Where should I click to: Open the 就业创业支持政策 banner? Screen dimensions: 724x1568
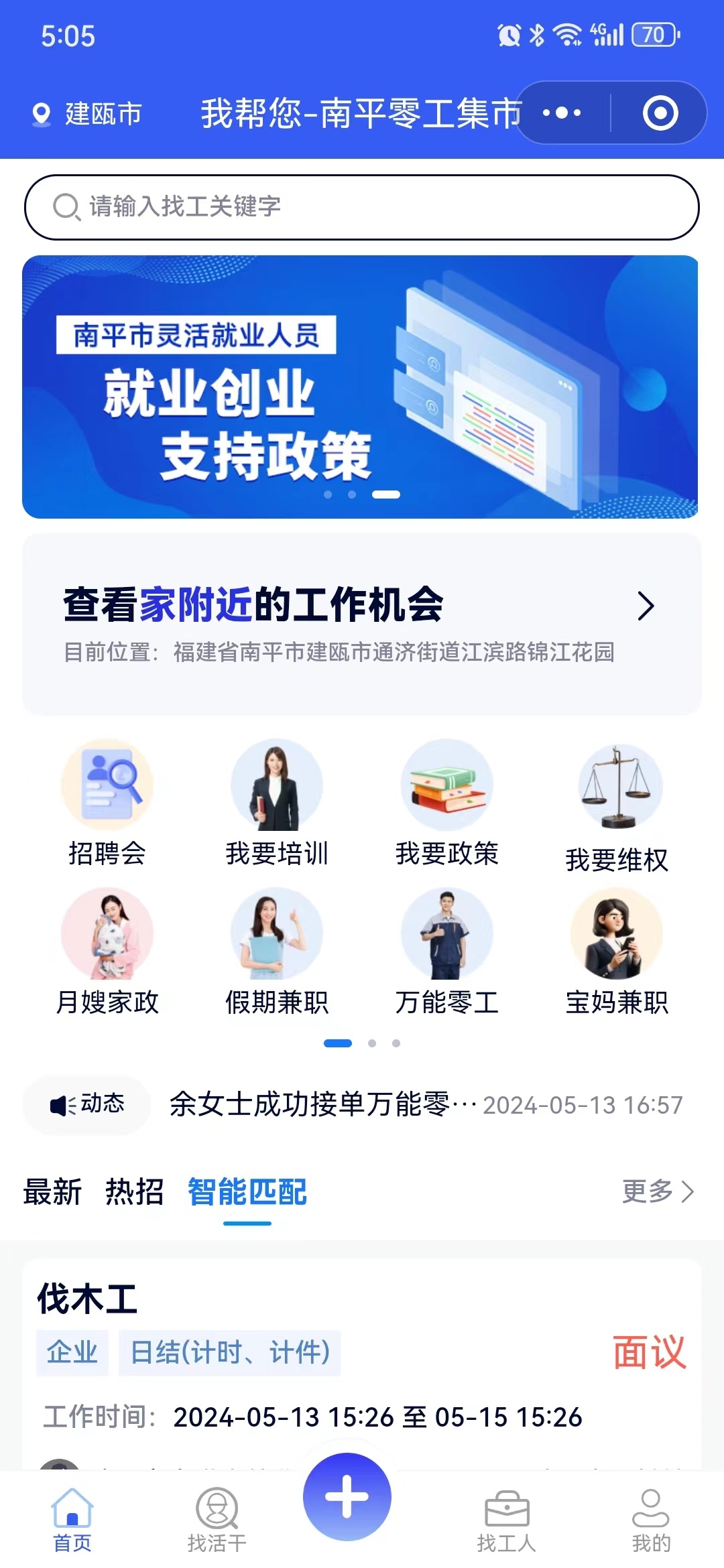(360, 387)
